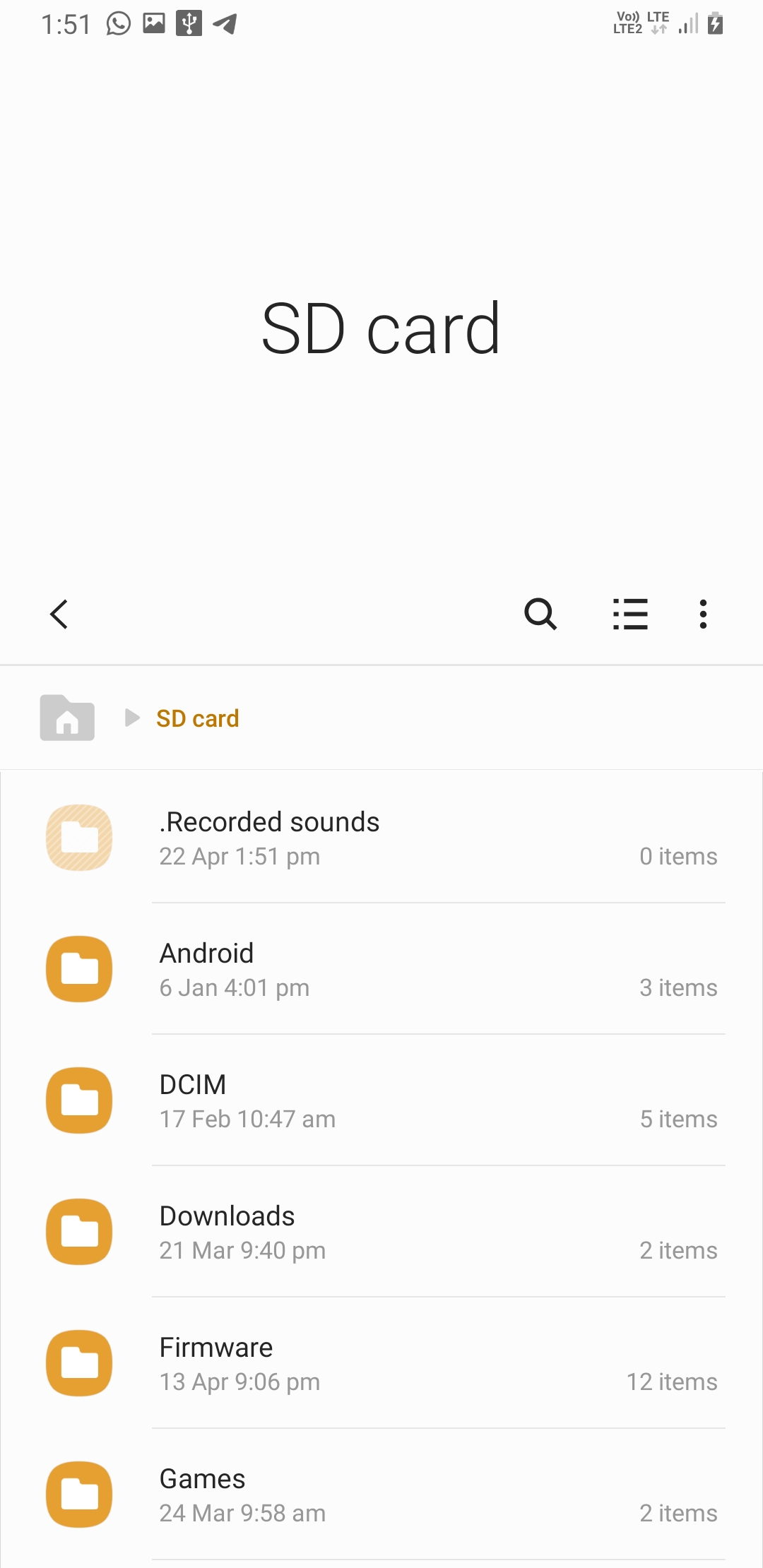Image resolution: width=763 pixels, height=1568 pixels.
Task: Go to the home folder icon
Action: [x=67, y=718]
